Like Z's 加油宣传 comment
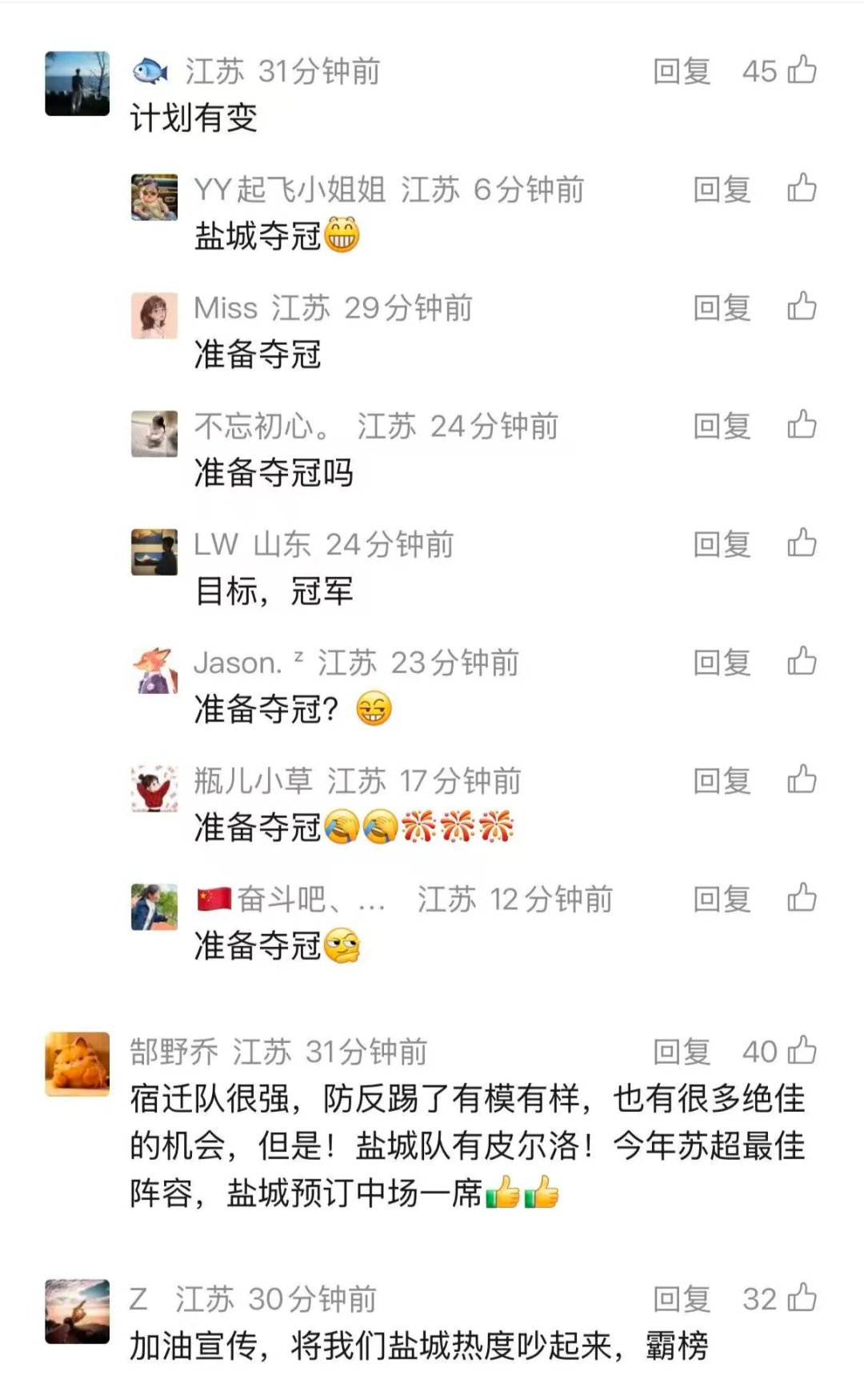864x1400 pixels. [802, 1298]
